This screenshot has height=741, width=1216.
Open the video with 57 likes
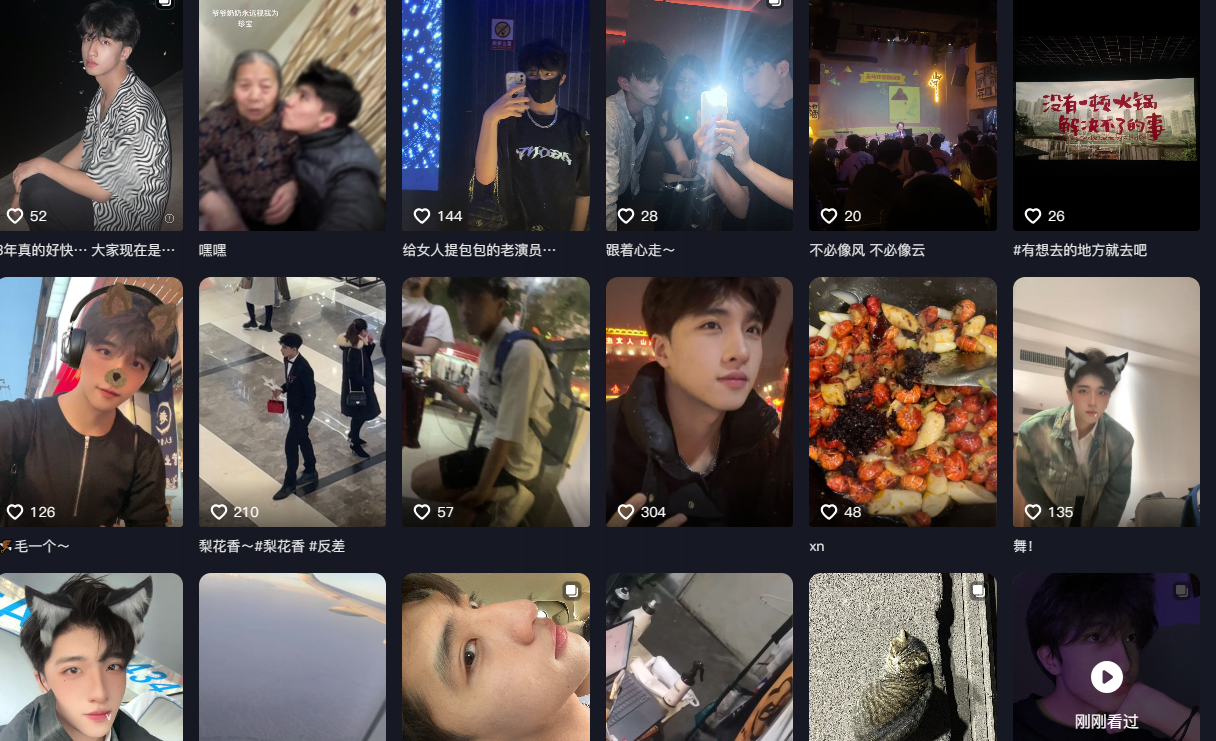[495, 400]
